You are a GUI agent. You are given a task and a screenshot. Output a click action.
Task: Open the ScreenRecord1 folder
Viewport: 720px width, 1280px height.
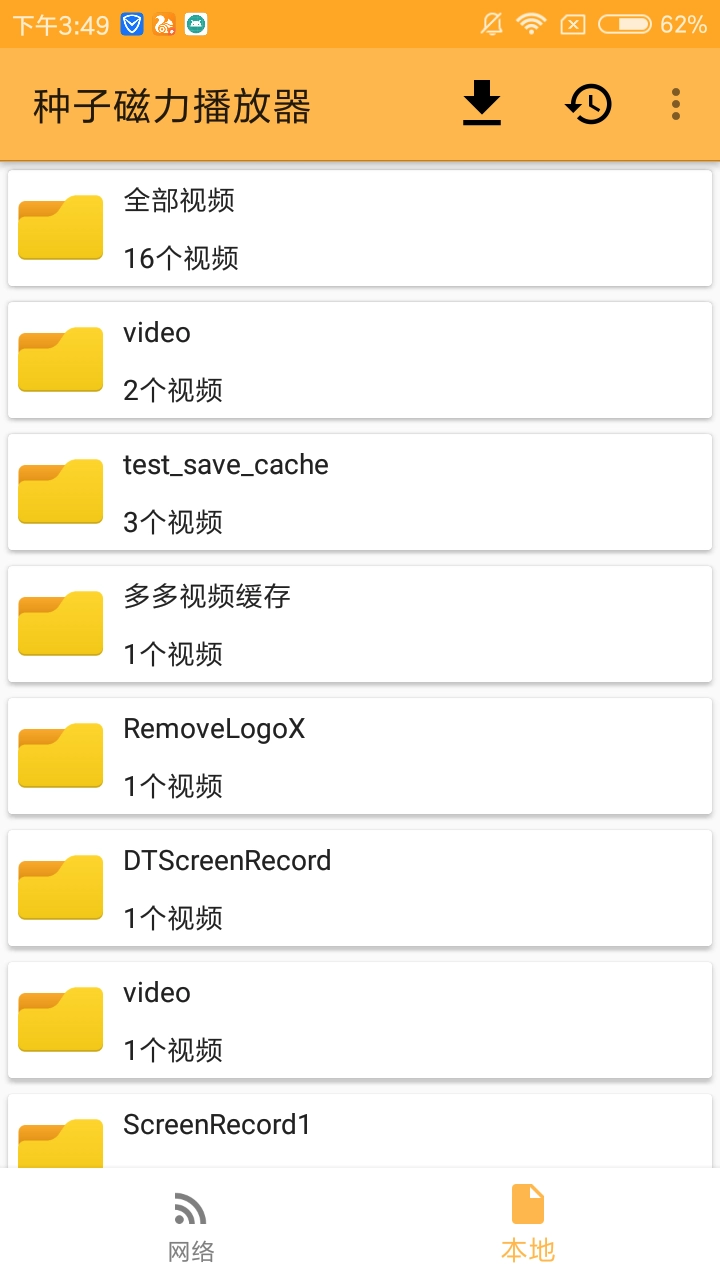coord(360,1130)
